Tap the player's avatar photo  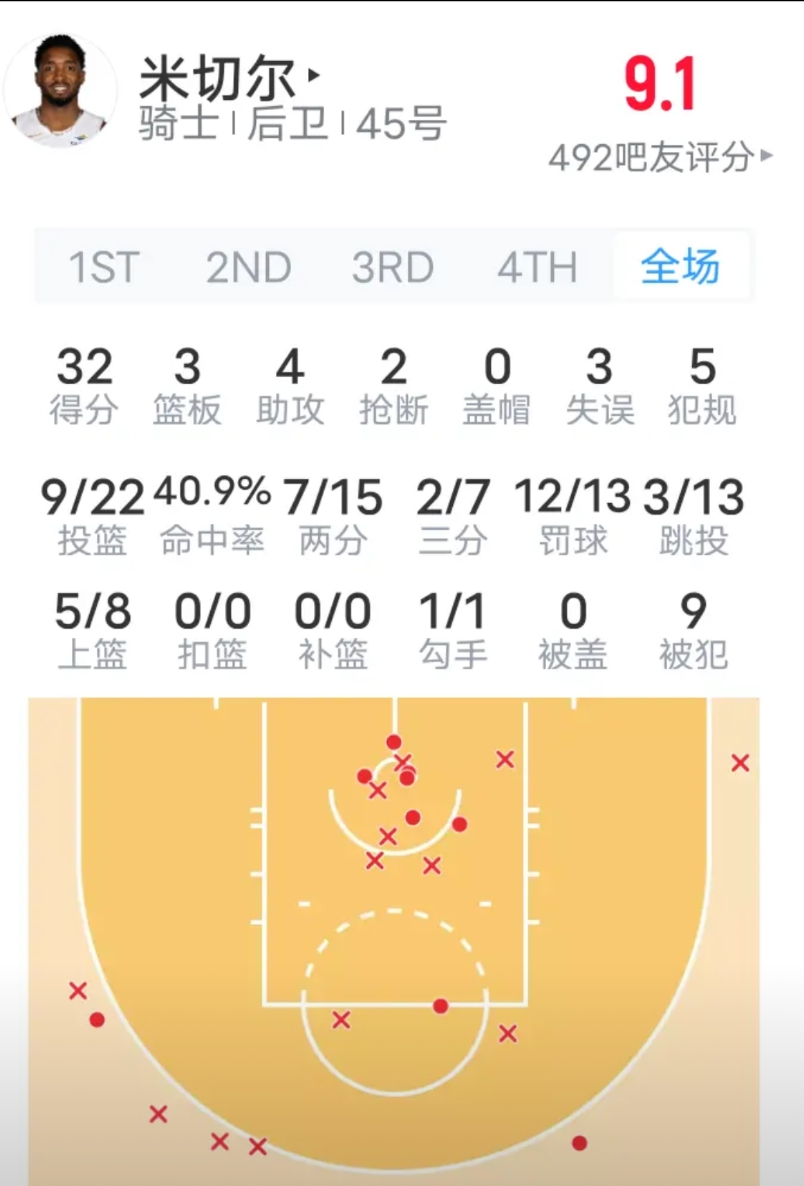(61, 89)
